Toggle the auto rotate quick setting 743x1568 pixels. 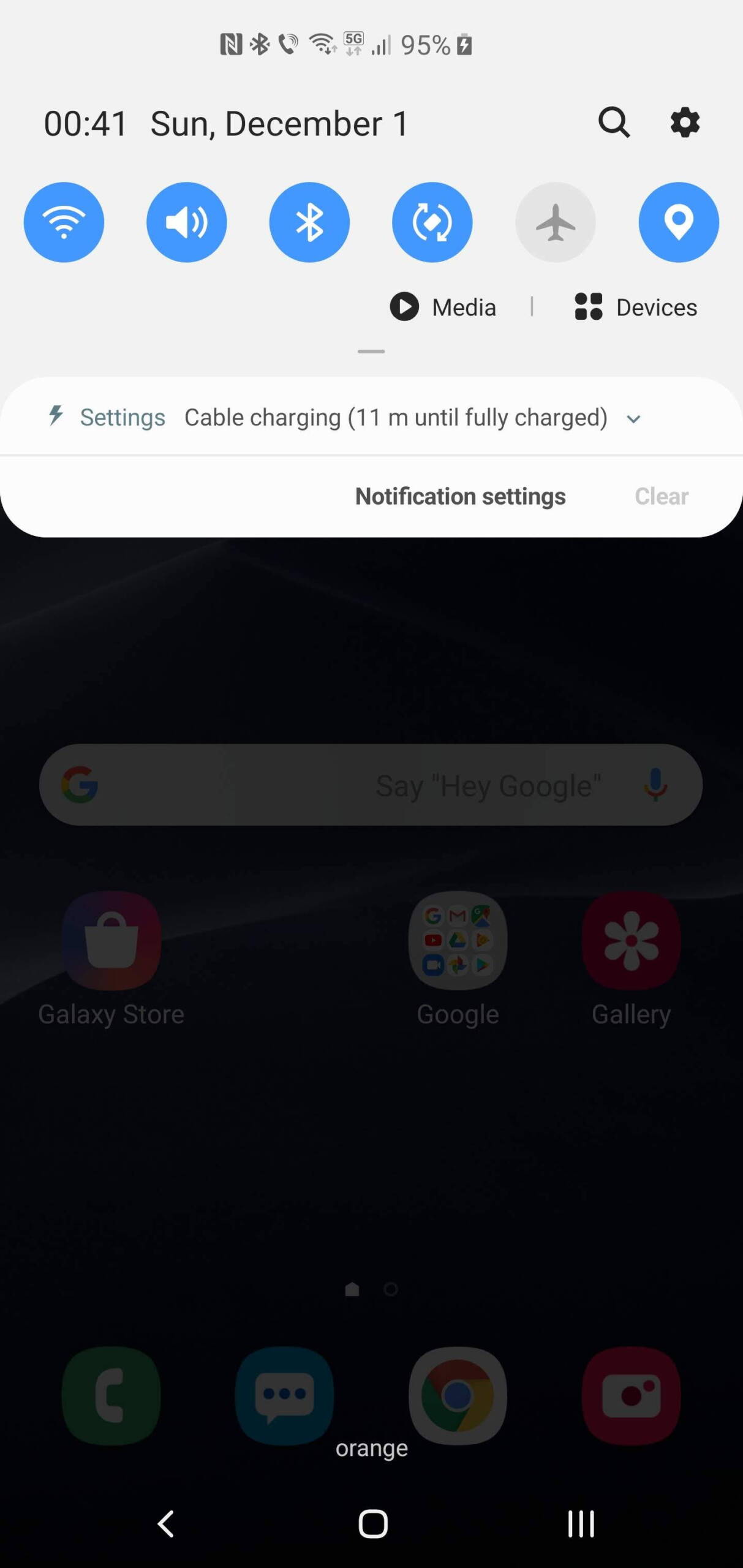click(x=432, y=222)
